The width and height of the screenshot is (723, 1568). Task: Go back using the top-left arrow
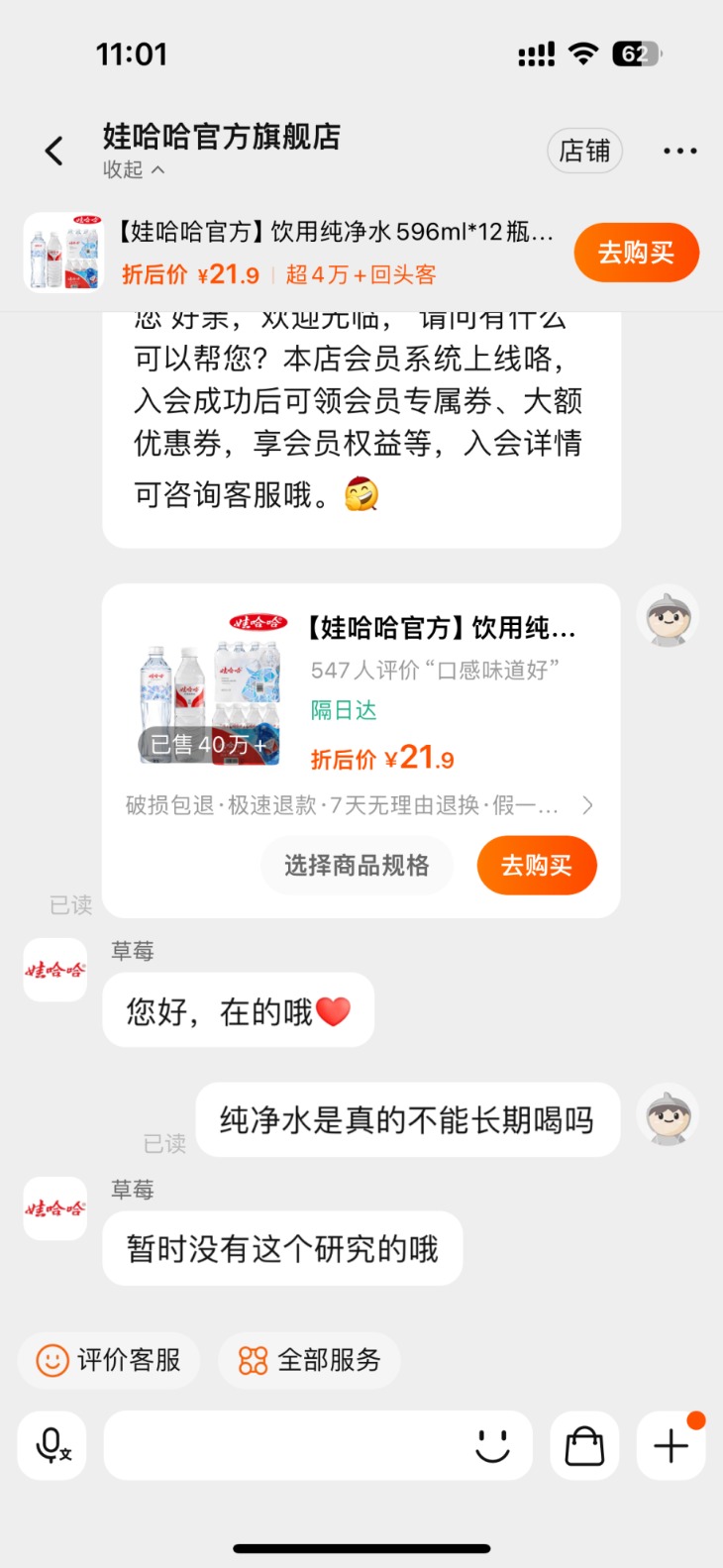[x=54, y=151]
